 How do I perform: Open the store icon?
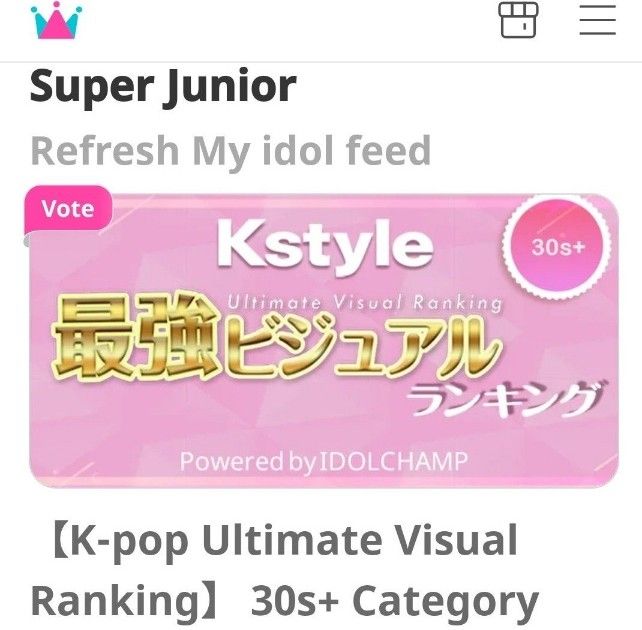518,20
